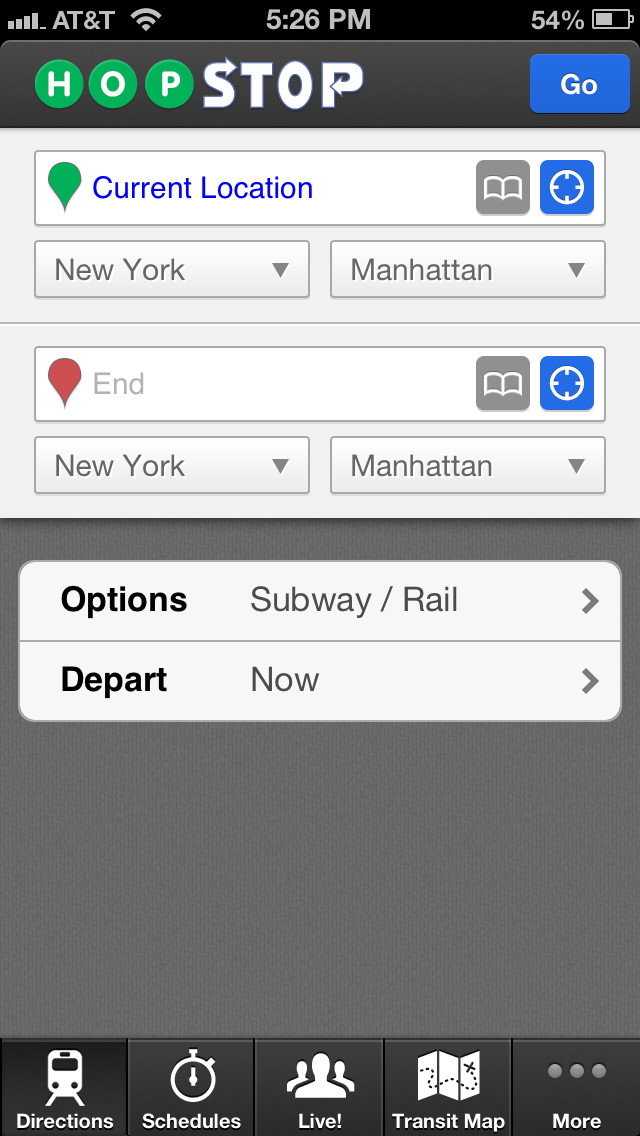Open the Depart Now time row
The image size is (640, 1136).
click(x=320, y=681)
